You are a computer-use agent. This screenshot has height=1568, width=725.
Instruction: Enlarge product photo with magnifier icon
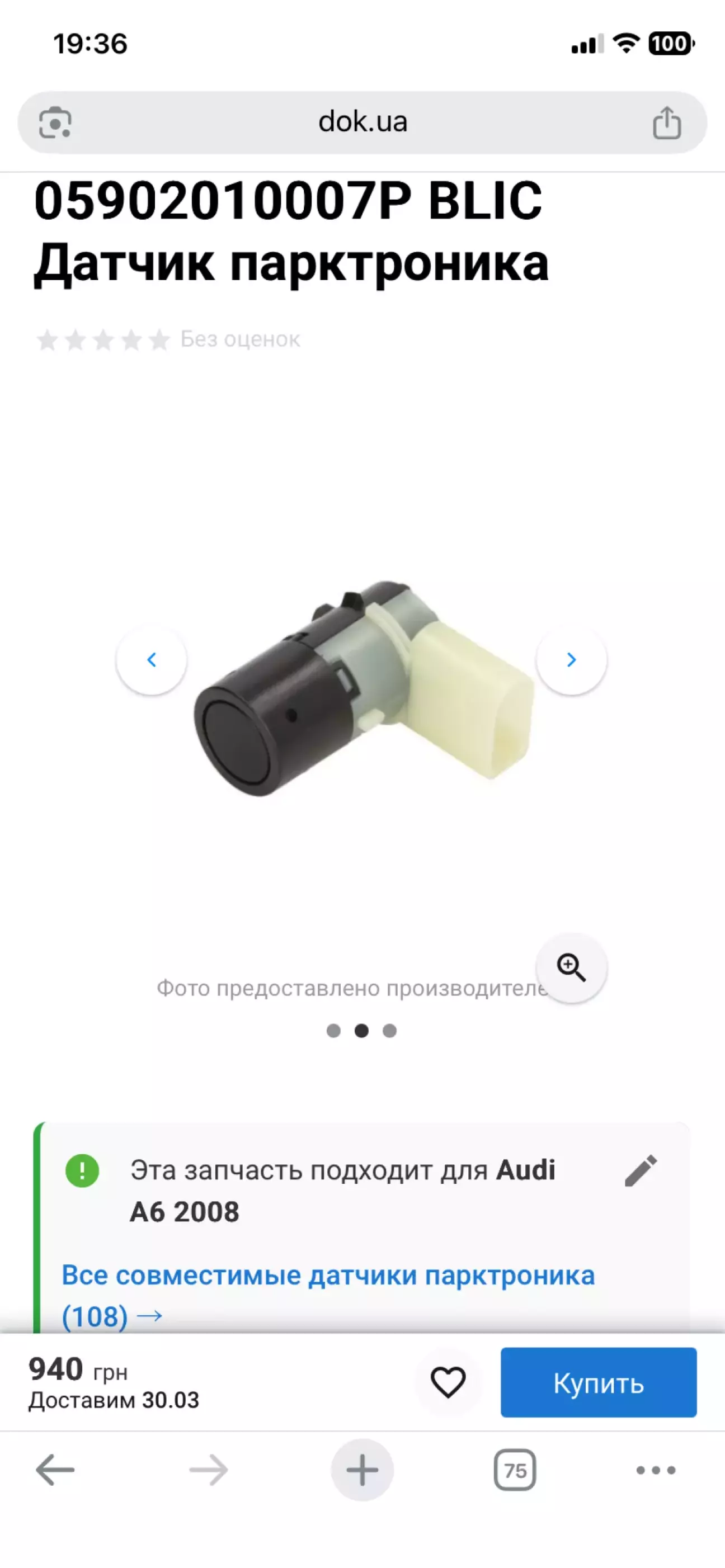point(571,967)
